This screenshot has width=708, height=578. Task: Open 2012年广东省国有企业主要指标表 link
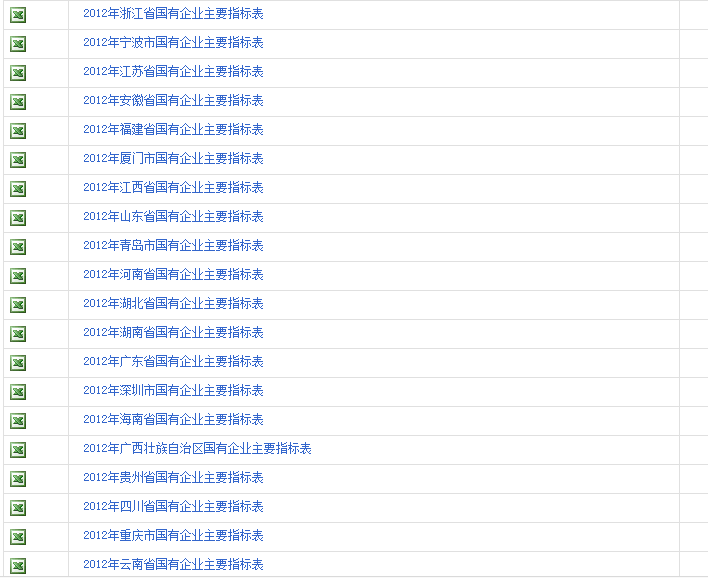pos(173,362)
